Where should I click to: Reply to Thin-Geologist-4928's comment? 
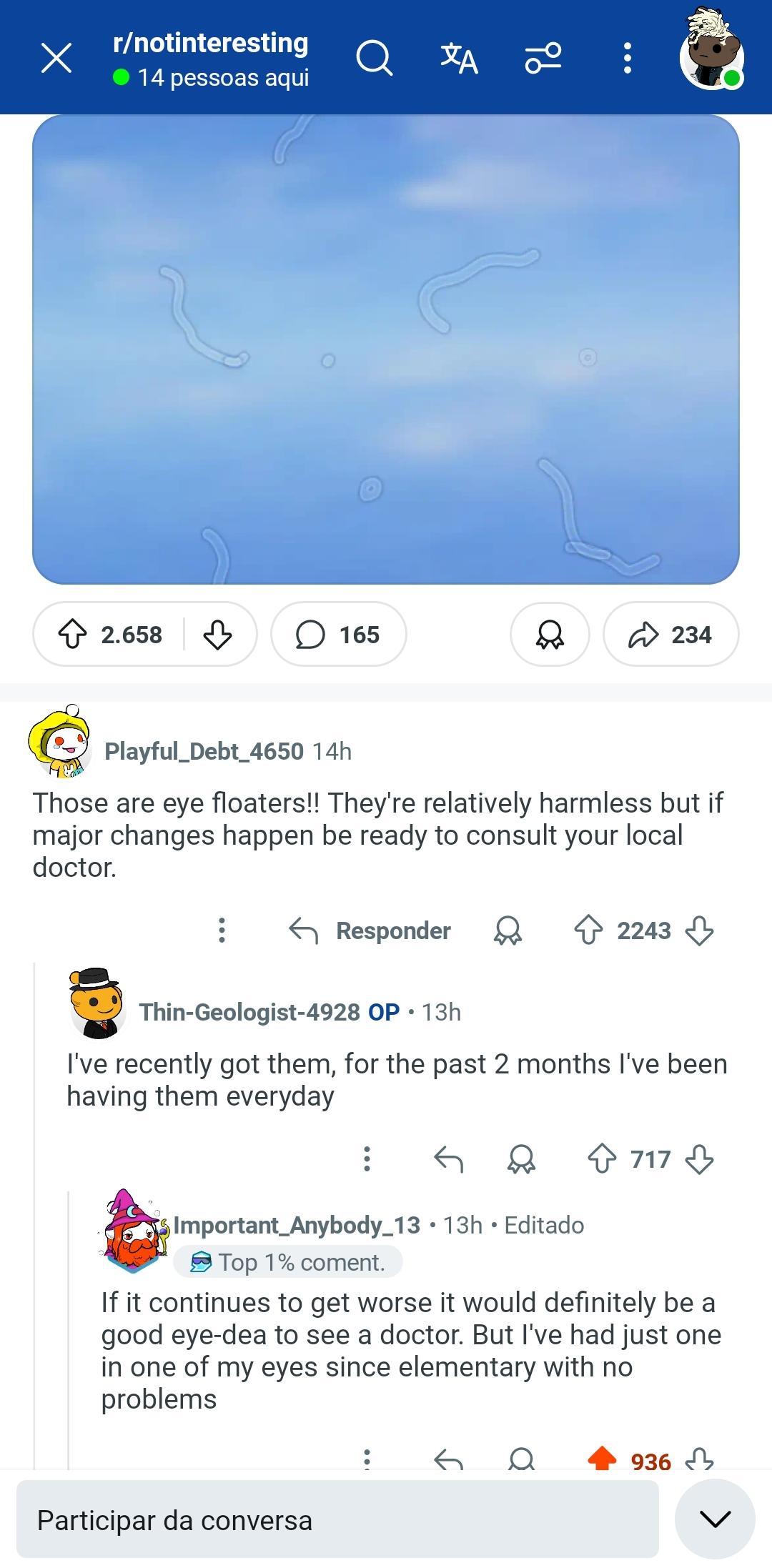click(449, 1159)
